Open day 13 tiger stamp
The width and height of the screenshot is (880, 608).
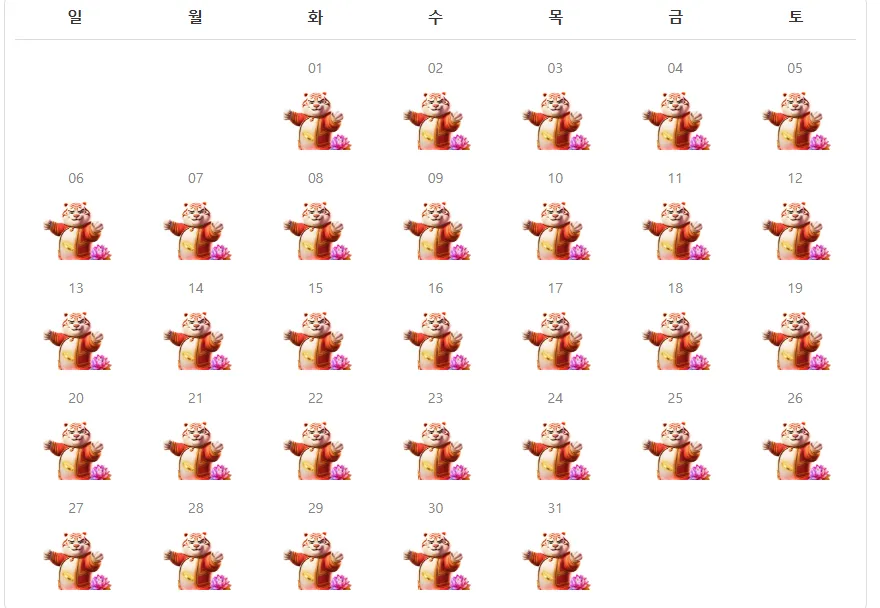click(x=77, y=341)
